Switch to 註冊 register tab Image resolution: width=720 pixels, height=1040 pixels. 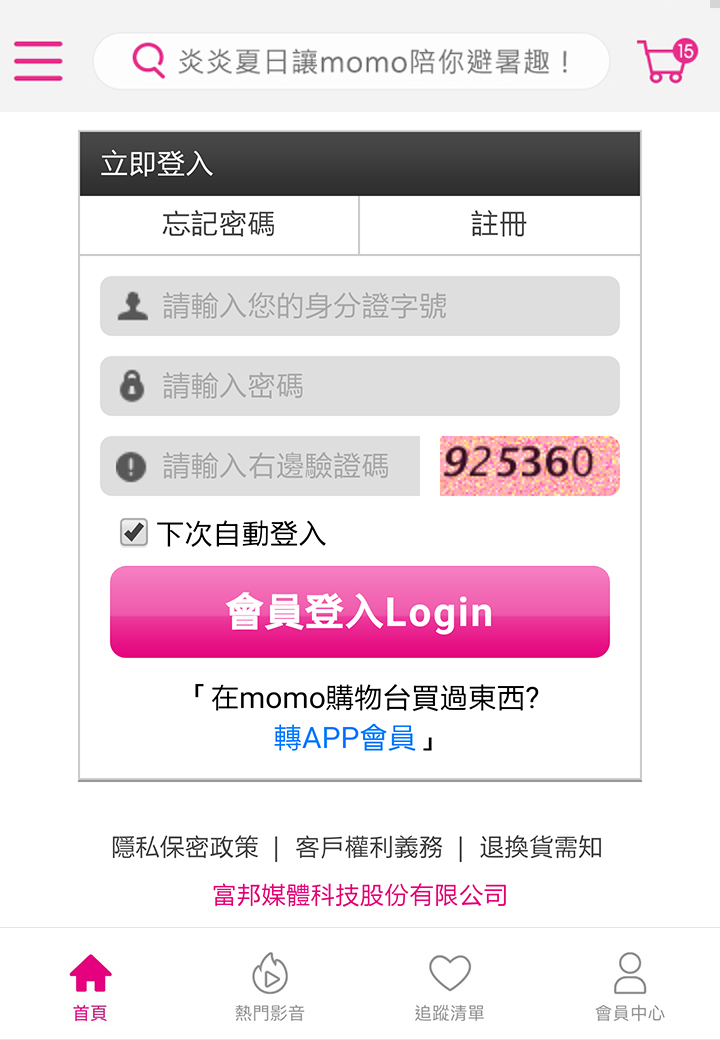(498, 224)
